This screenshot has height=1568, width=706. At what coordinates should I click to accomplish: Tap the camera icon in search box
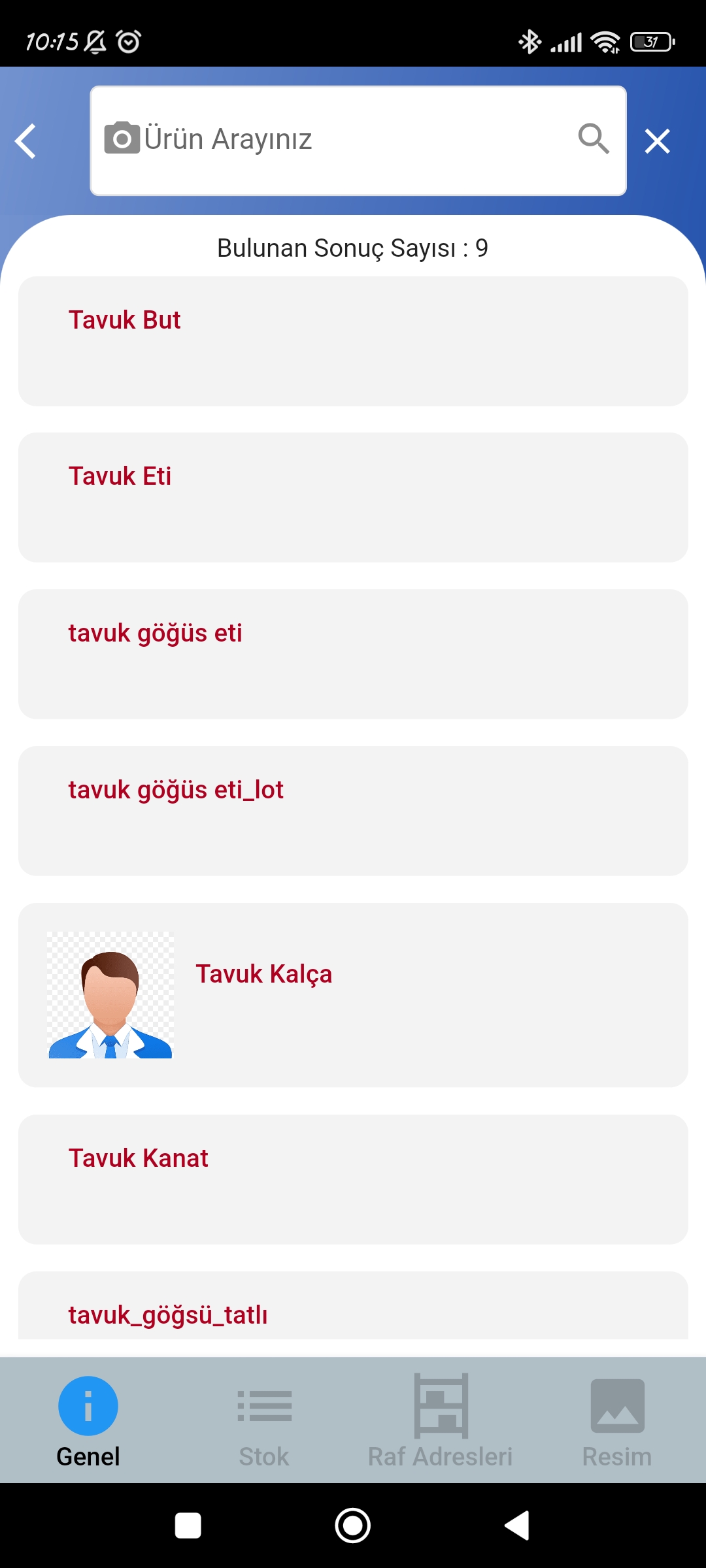click(x=122, y=139)
